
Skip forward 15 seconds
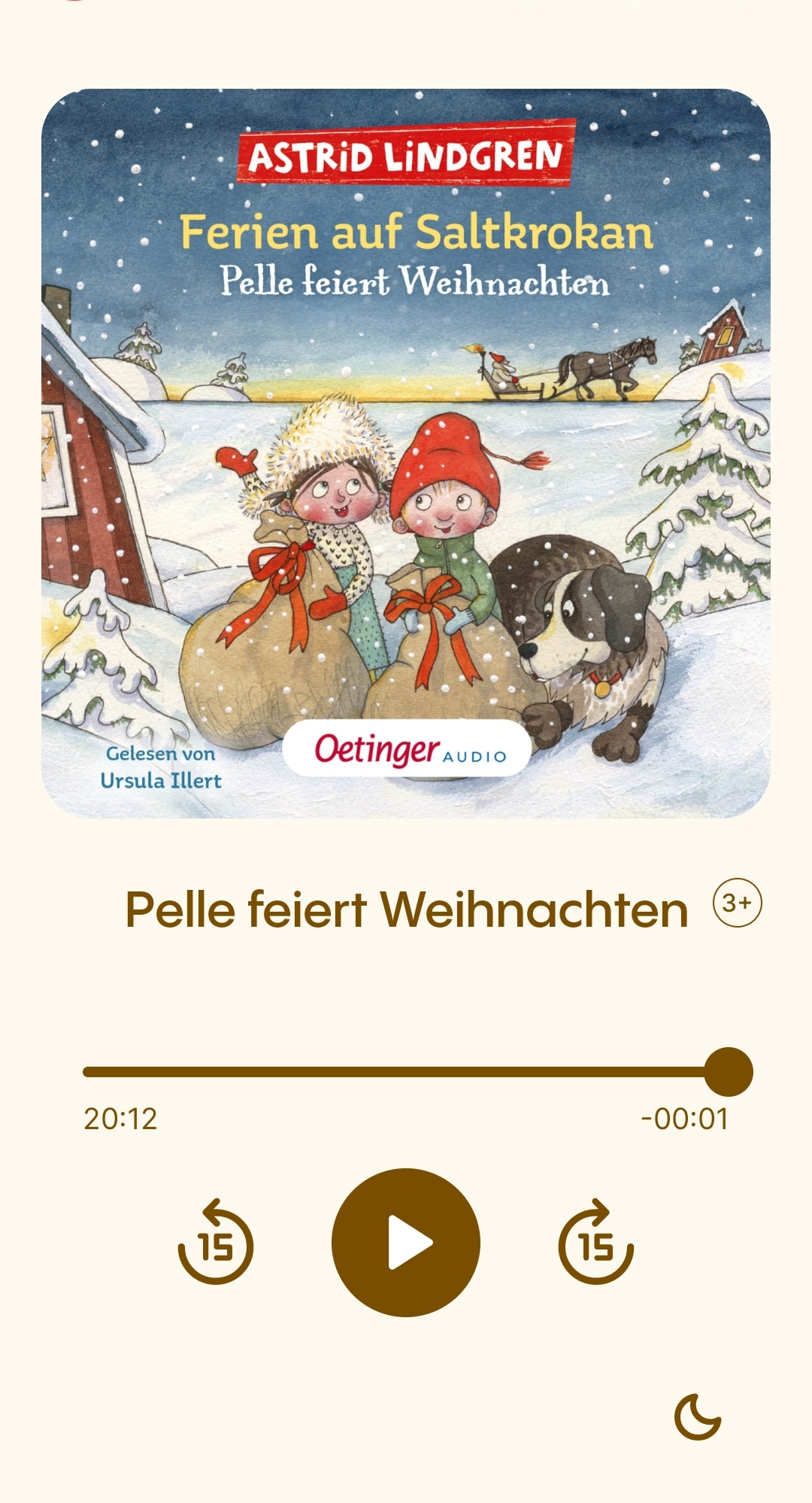(596, 1243)
